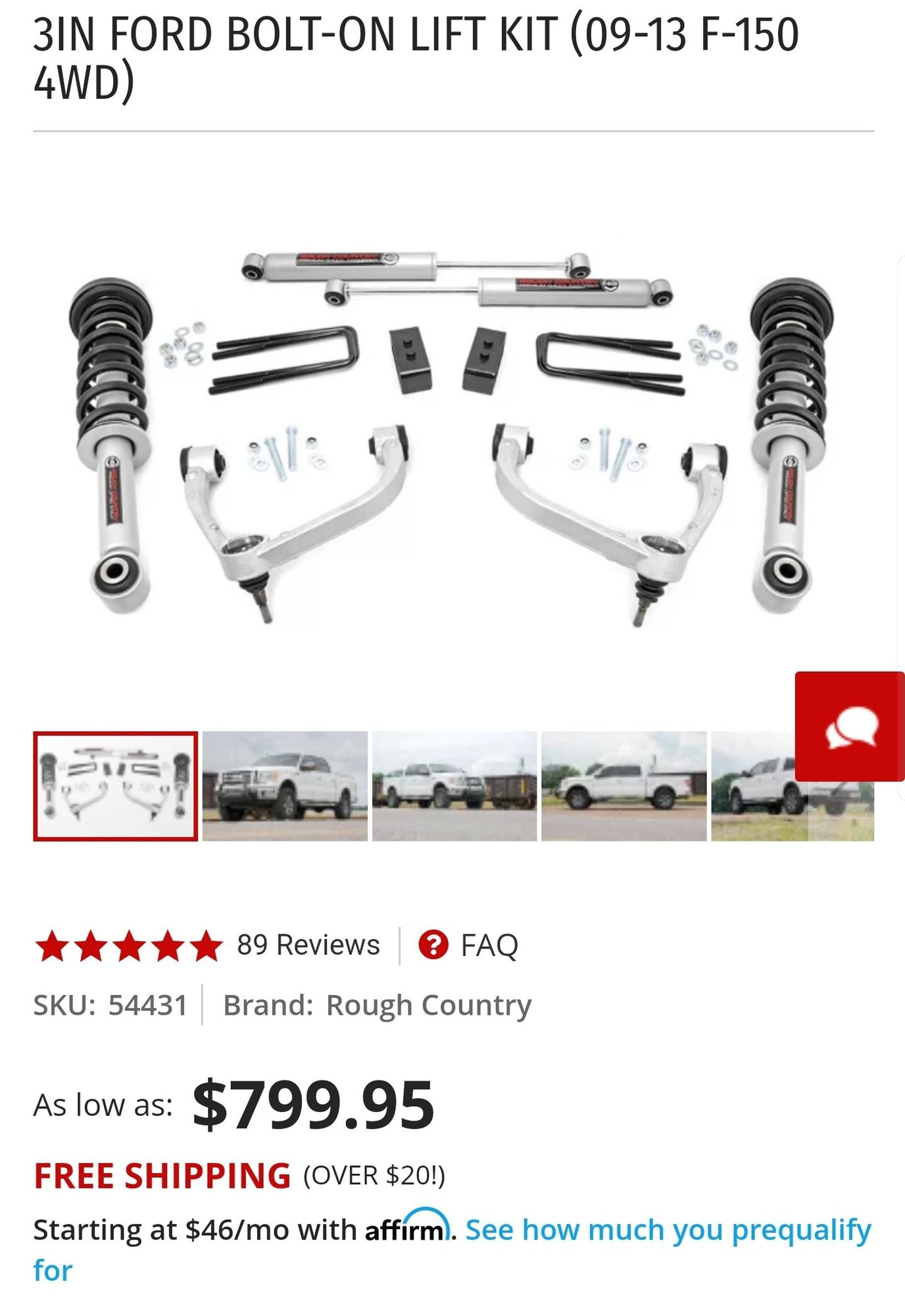Open the 89 Reviews link
This screenshot has height=1316, width=905.
pos(308,945)
